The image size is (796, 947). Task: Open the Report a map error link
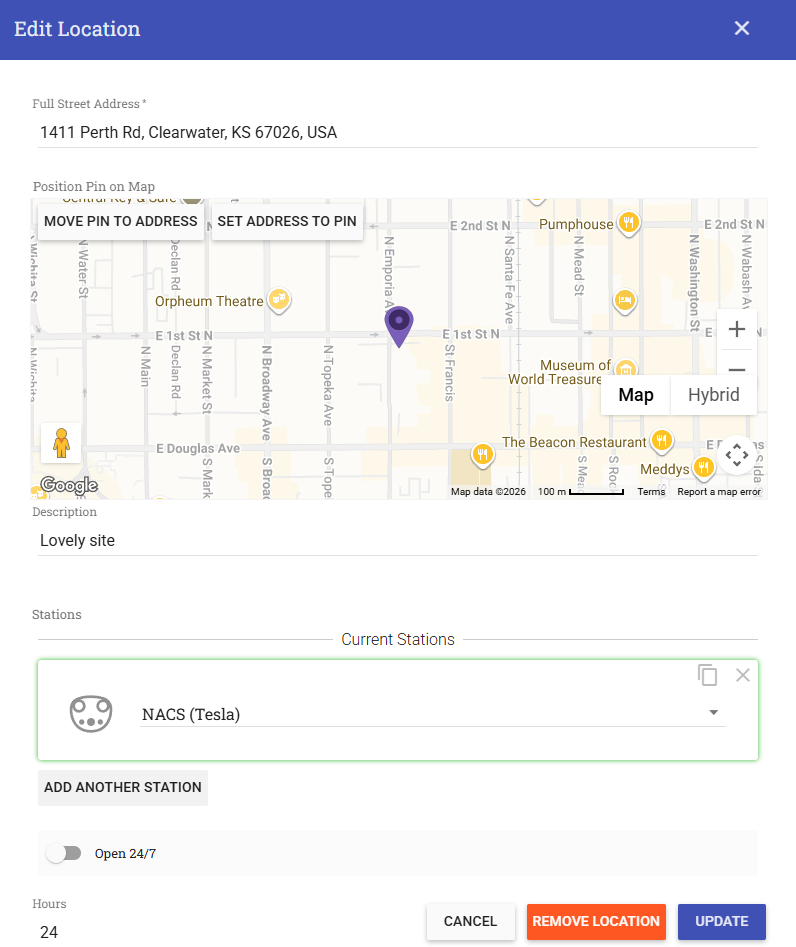coord(719,492)
